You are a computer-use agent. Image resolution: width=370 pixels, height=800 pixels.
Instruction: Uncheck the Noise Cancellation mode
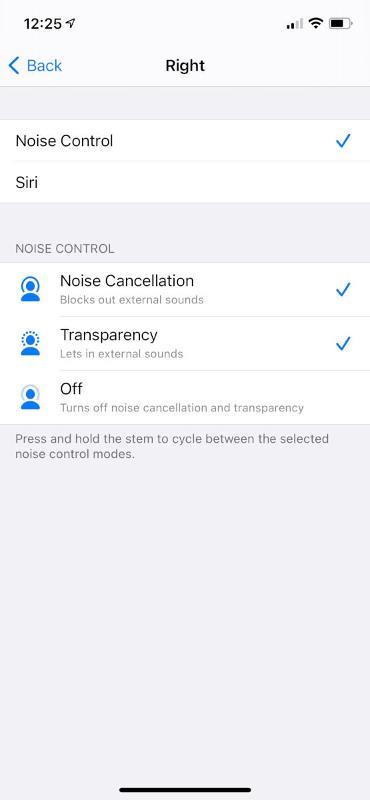pos(185,290)
